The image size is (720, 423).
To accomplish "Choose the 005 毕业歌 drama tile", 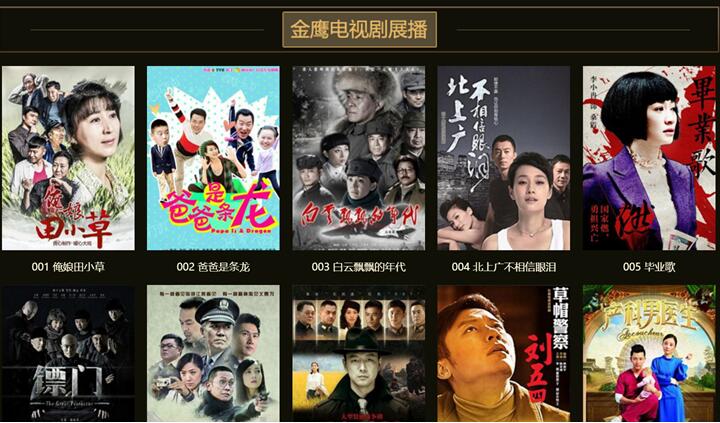I will tap(649, 158).
